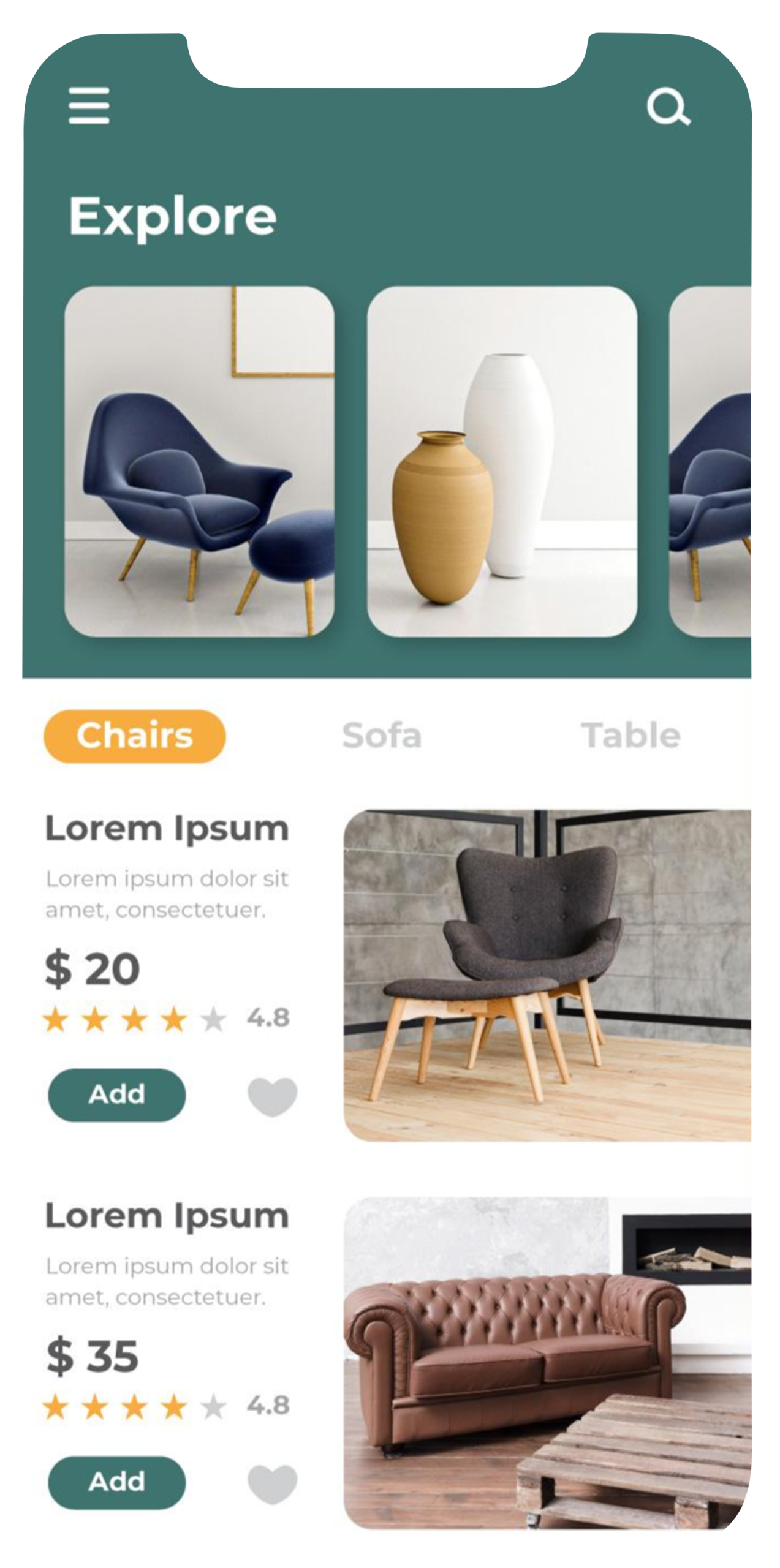Open the brown leather sofa photo

pyautogui.click(x=547, y=1362)
